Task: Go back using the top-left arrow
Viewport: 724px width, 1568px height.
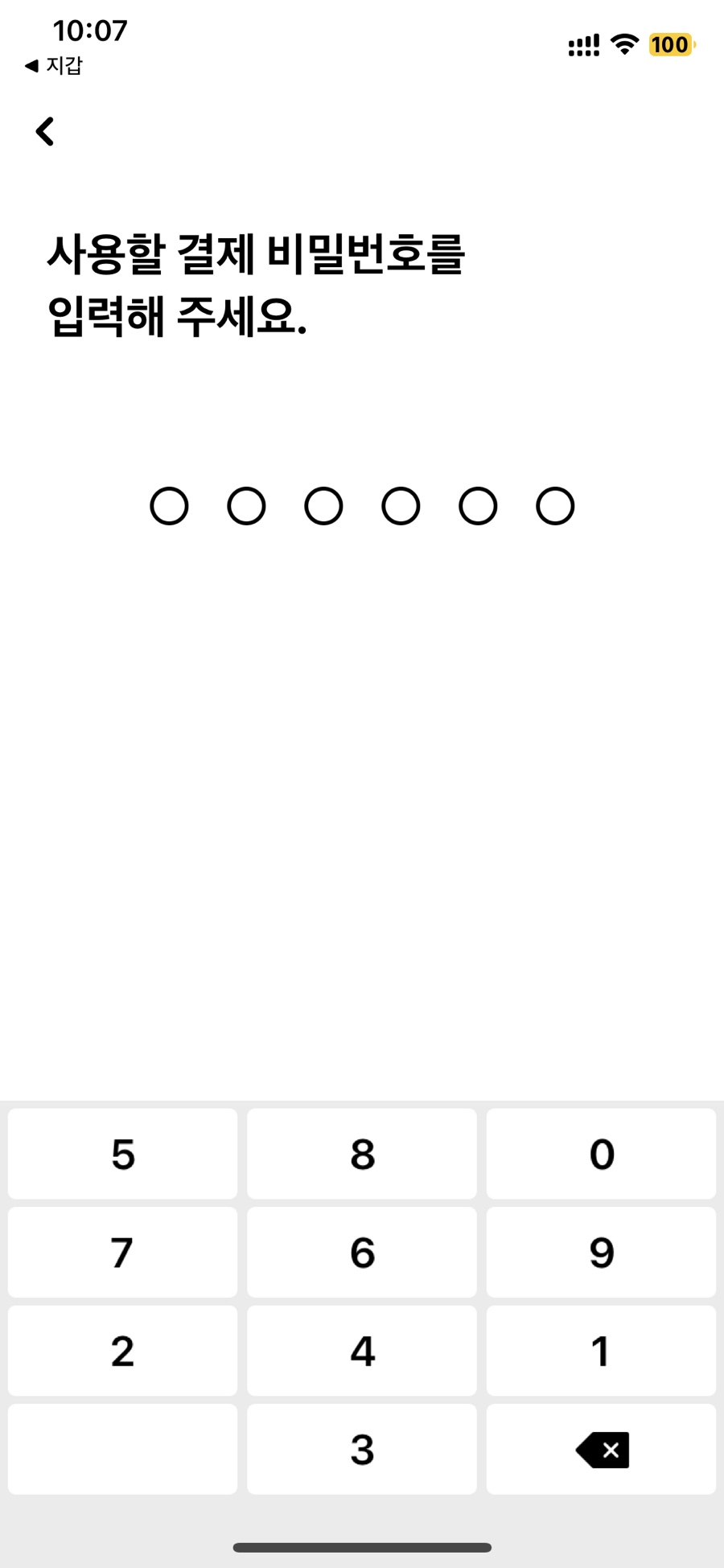Action: coord(45,131)
